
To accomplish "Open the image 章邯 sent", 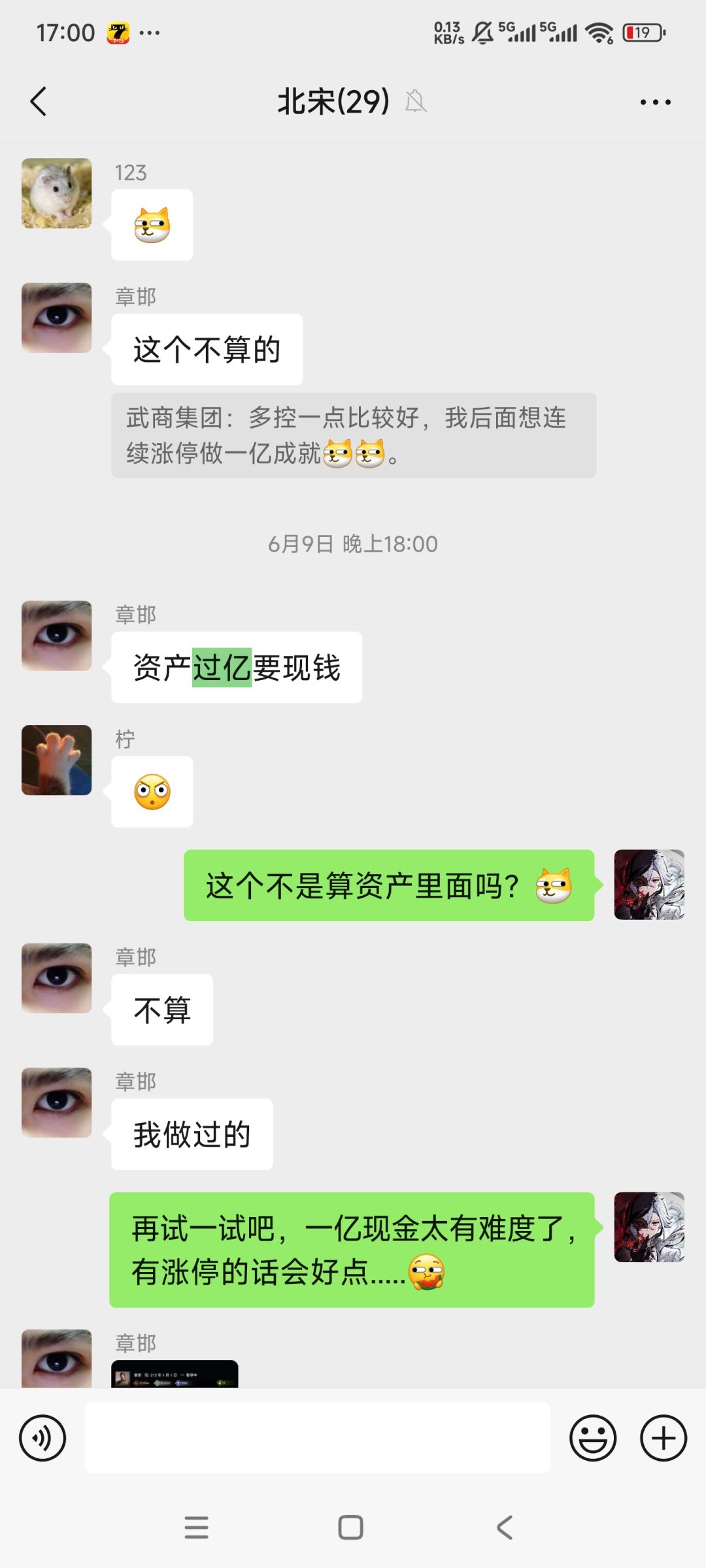I will click(x=175, y=1373).
